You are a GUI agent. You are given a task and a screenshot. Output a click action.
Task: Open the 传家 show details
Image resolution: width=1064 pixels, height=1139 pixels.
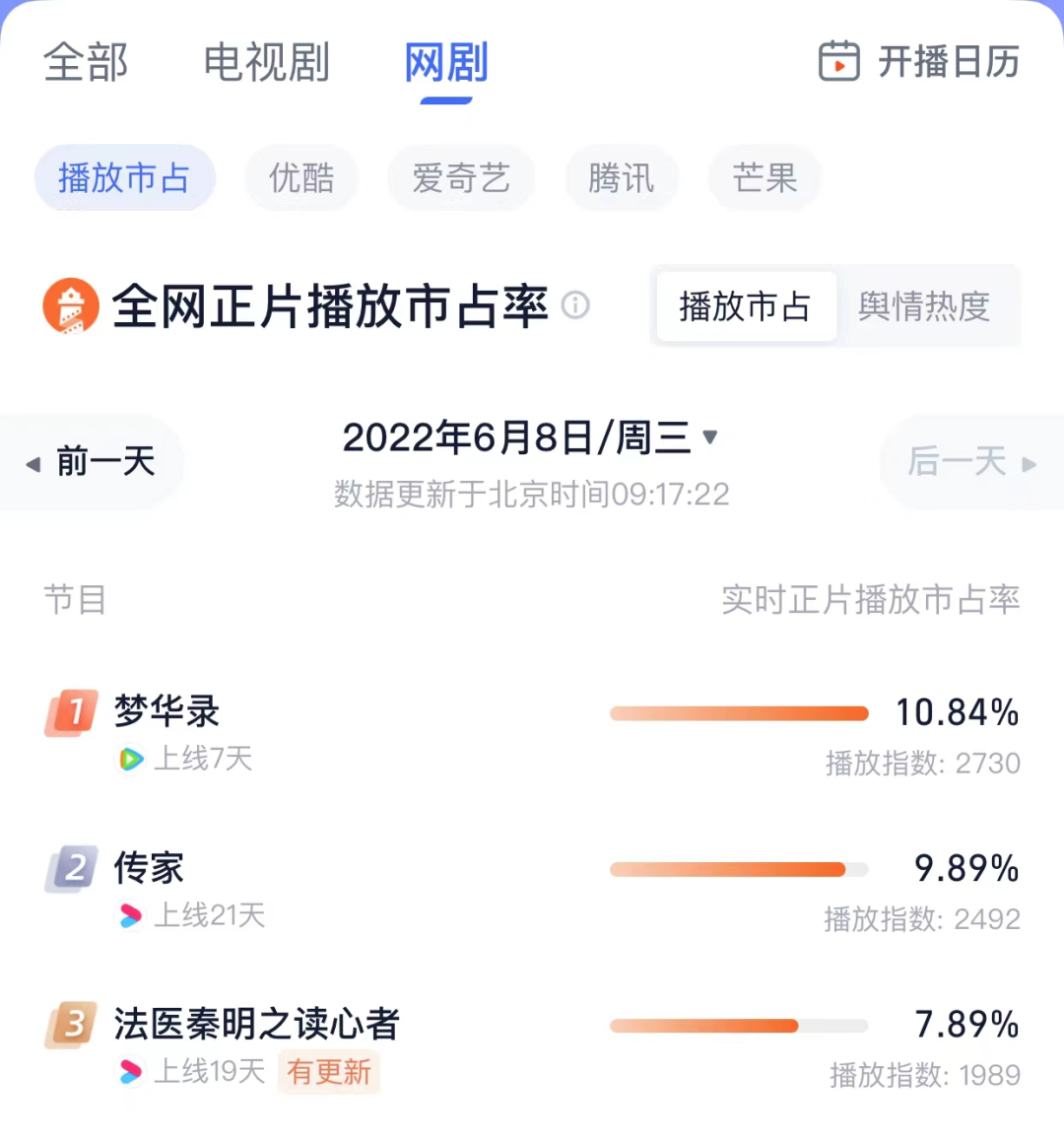(x=149, y=868)
